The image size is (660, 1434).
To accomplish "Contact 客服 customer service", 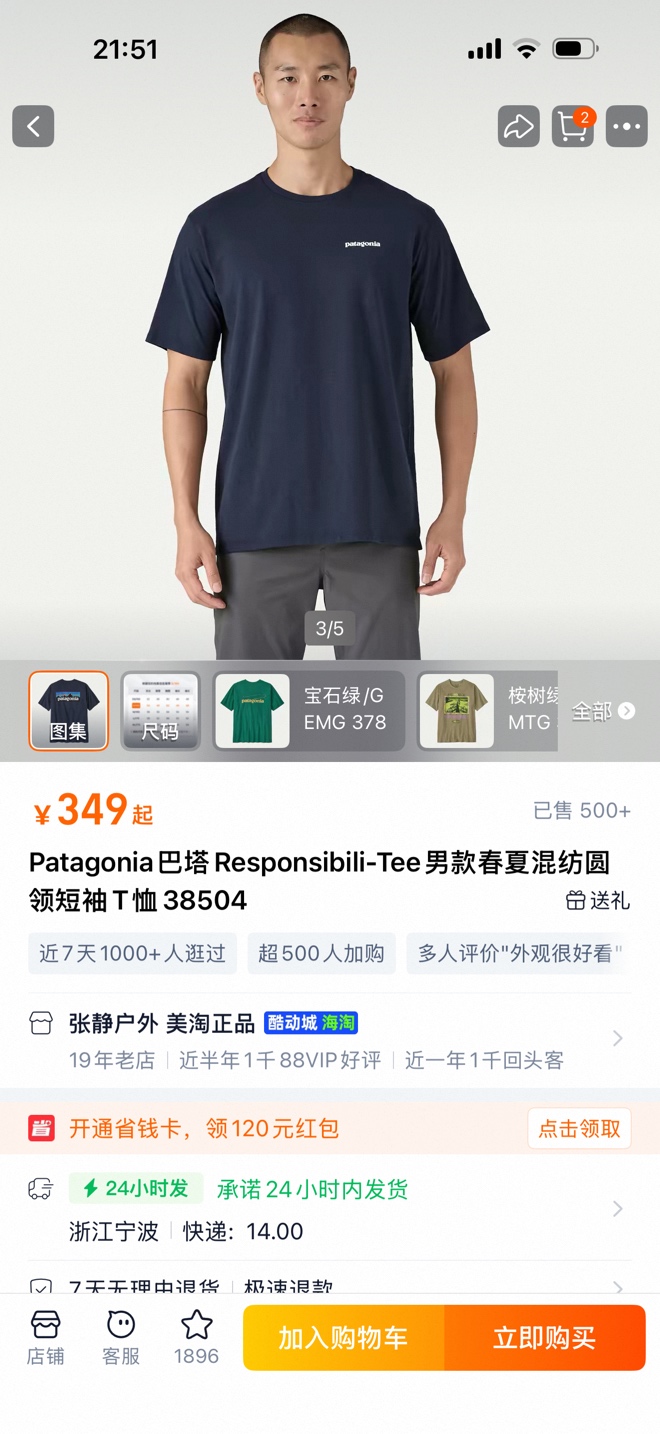I will coord(121,1338).
